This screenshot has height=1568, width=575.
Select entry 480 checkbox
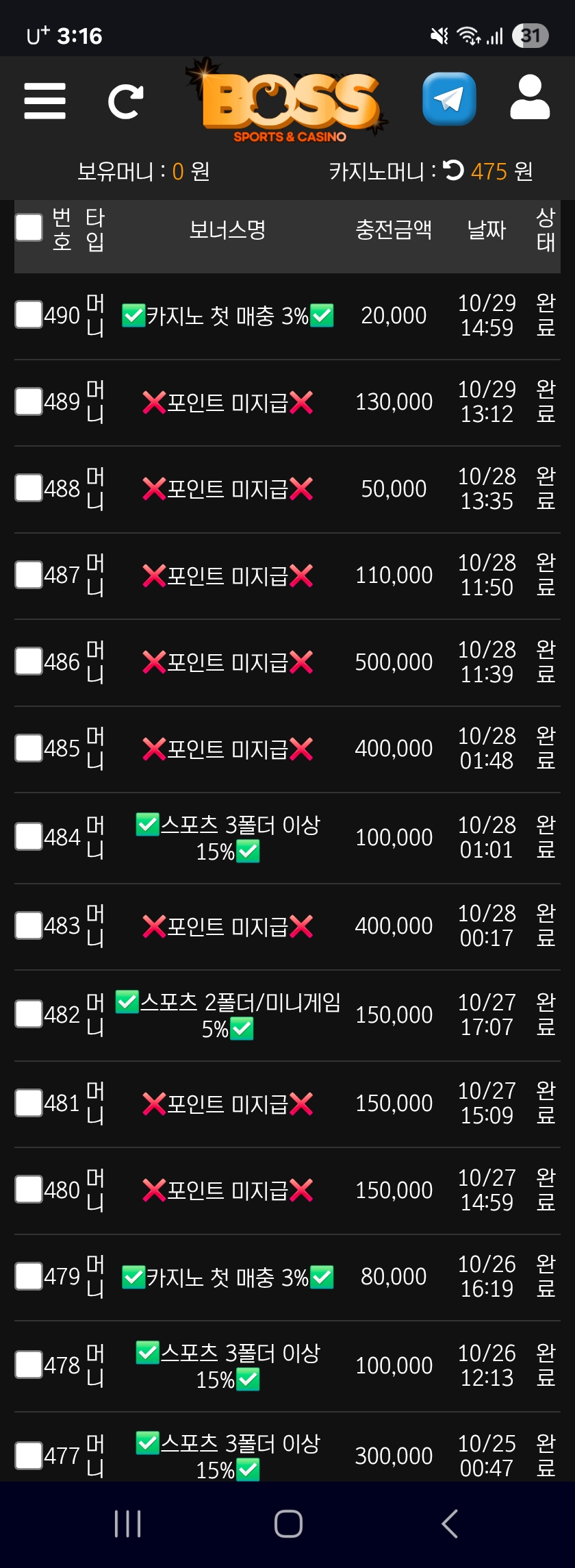pos(29,1189)
